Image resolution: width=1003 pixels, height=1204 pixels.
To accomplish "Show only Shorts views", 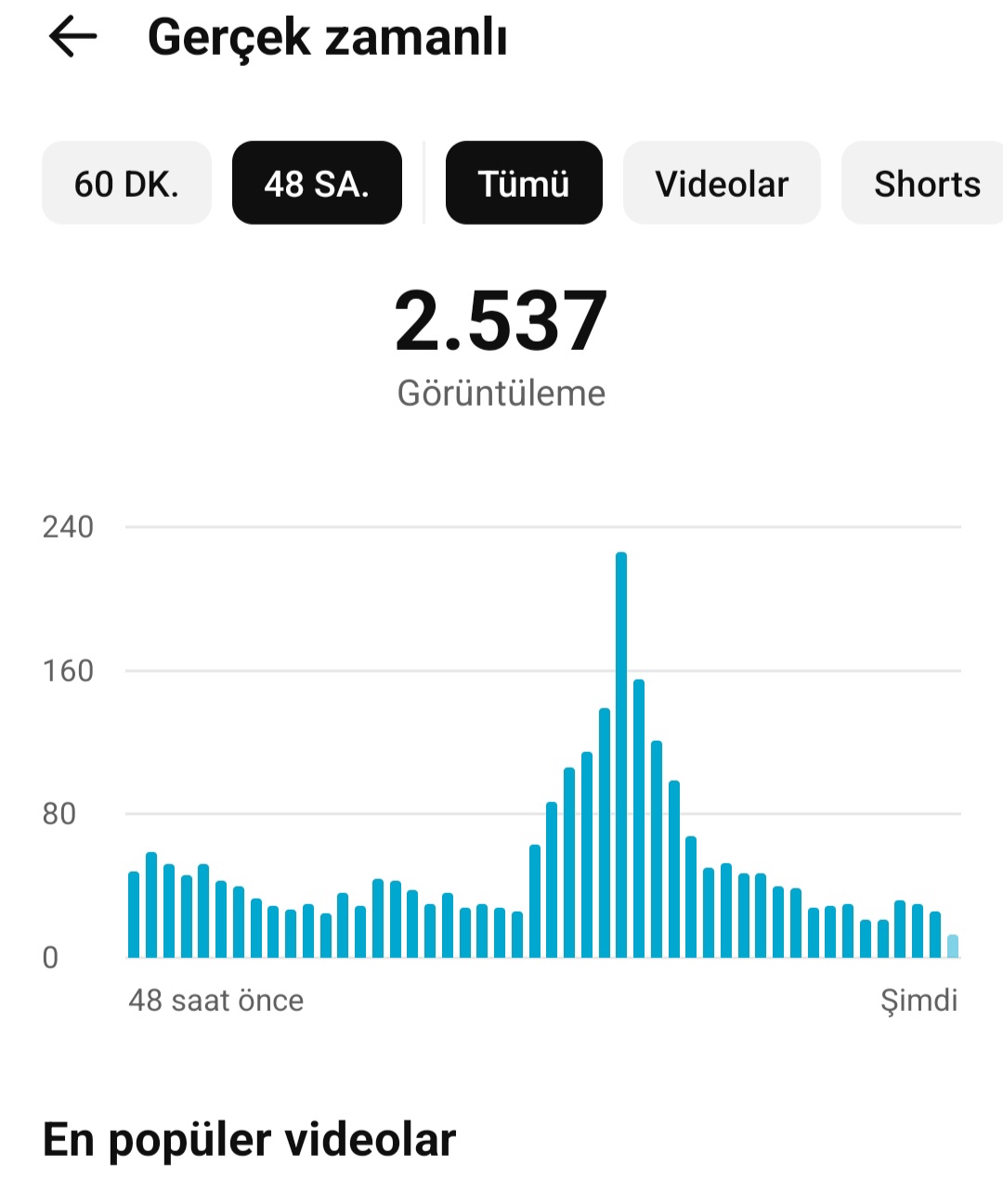I will click(922, 183).
